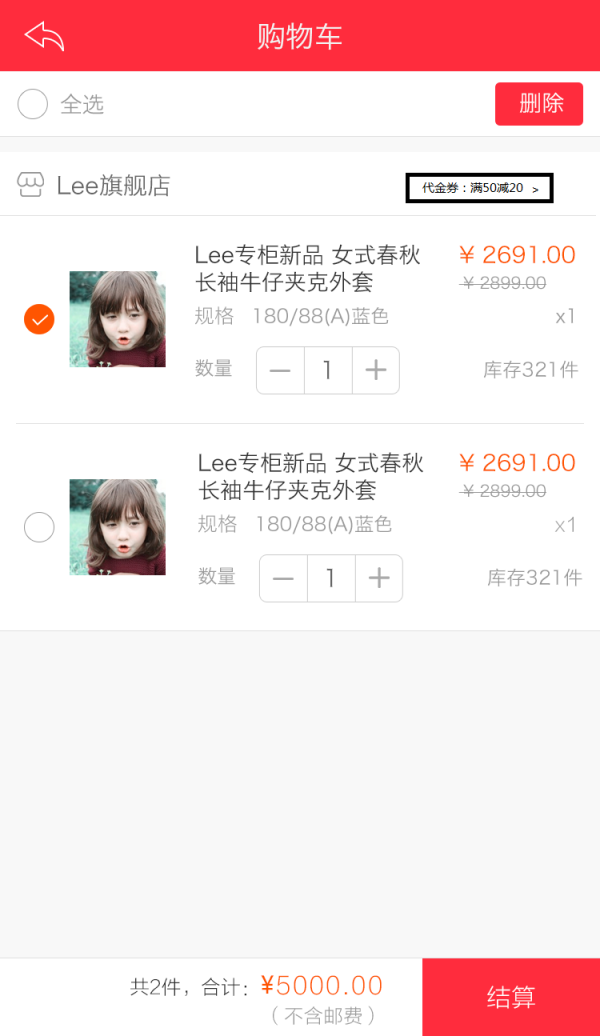Increase quantity of the unchecked jacket item

[378, 578]
